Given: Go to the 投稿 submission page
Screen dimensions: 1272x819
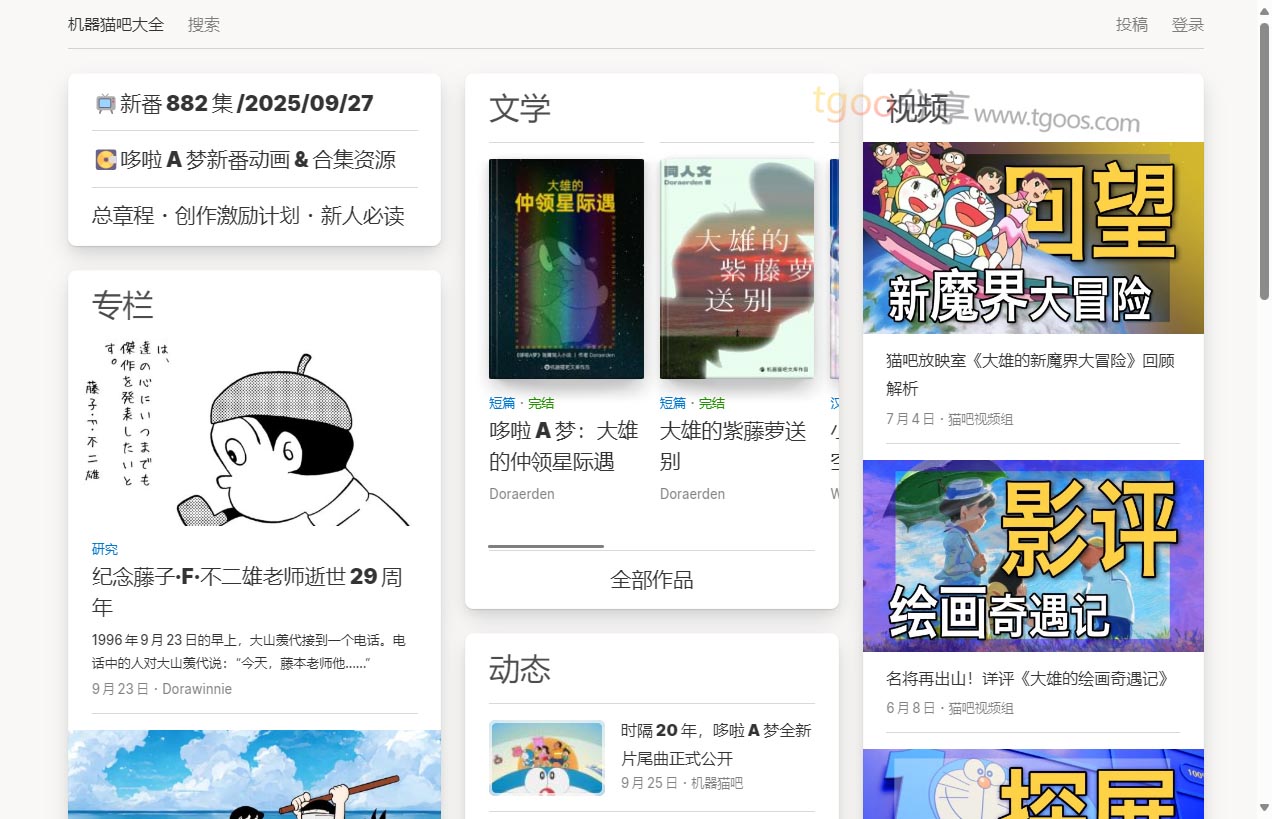Looking at the screenshot, I should point(1131,25).
